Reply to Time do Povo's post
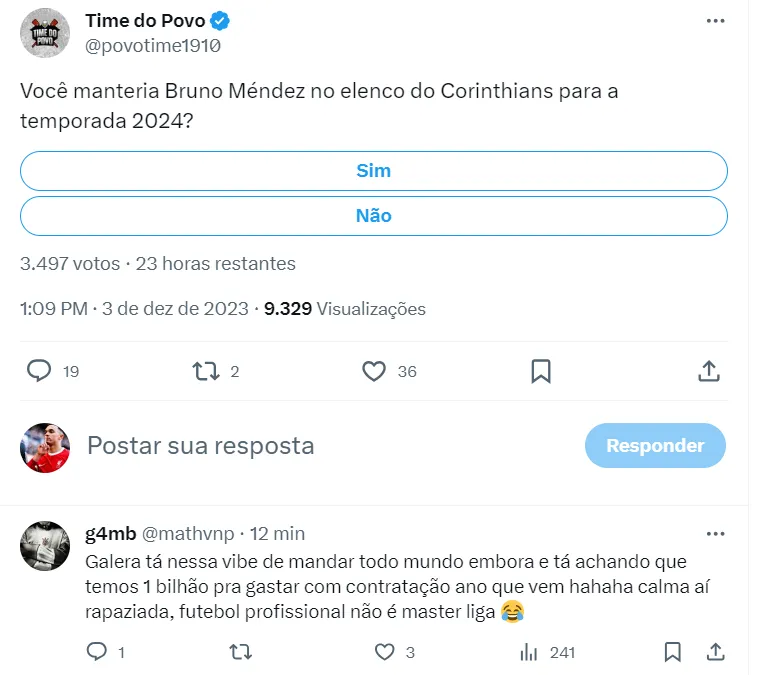This screenshot has height=675, width=782. [39, 371]
